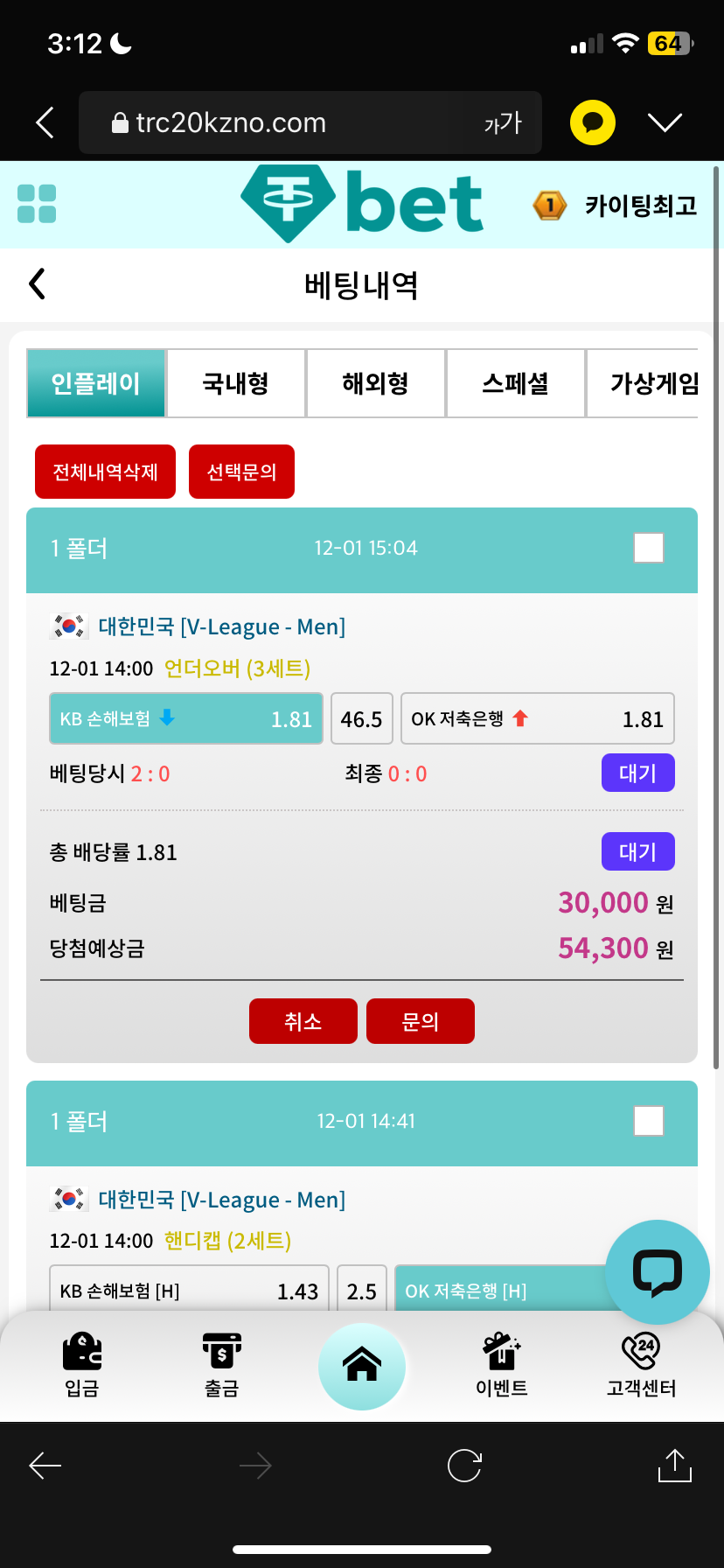Tap the KakaoTalk chat icon
This screenshot has height=1568, width=724.
[593, 122]
